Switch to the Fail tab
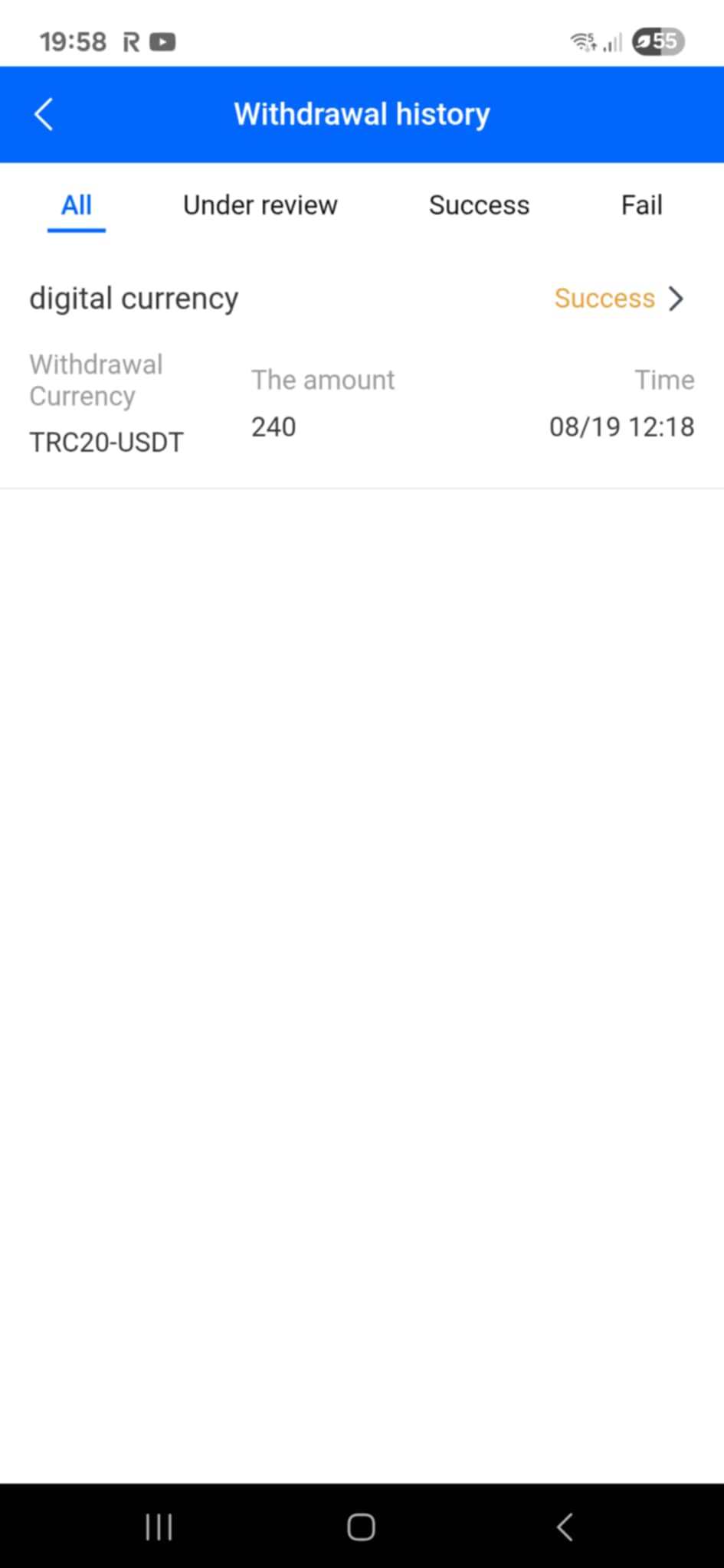 641,205
